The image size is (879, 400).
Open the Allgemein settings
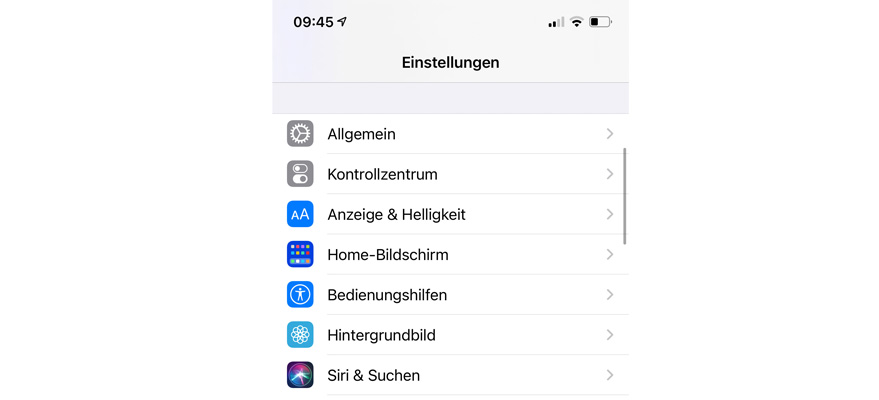click(450, 134)
